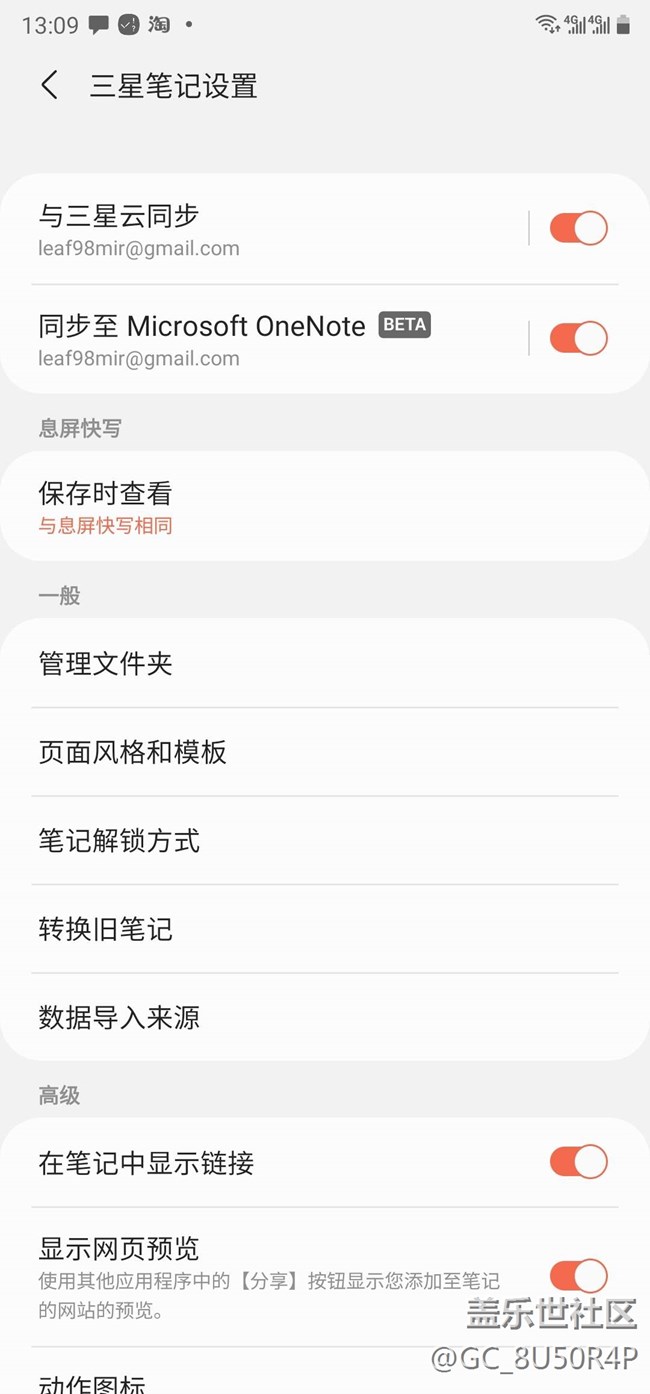Turn off 在笔记中显示链接
This screenshot has width=650, height=1394.
pyautogui.click(x=578, y=1162)
